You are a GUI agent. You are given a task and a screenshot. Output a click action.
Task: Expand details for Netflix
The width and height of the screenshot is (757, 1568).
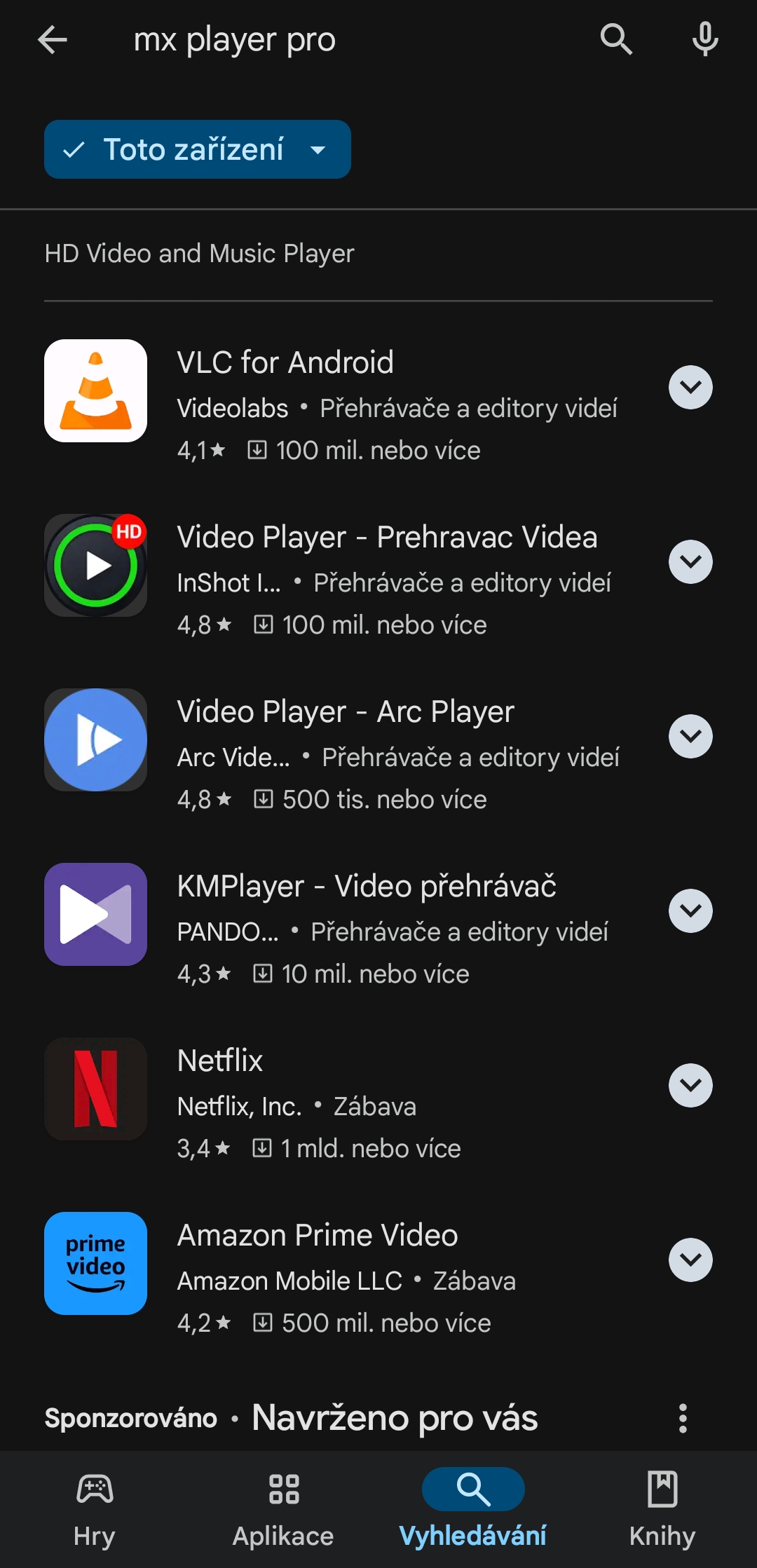(690, 1085)
